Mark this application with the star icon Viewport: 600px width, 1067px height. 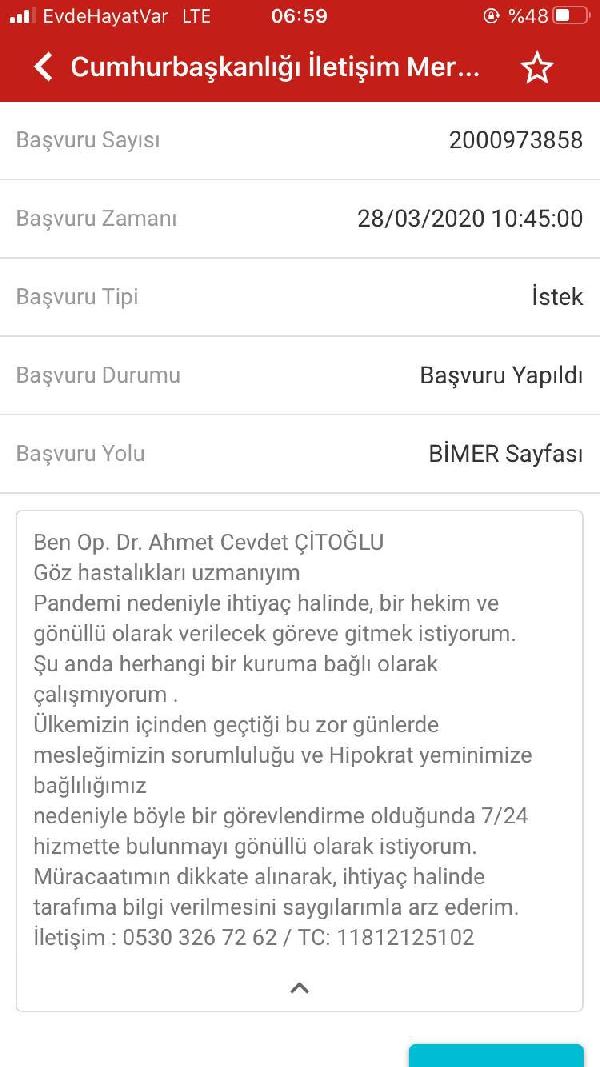click(537, 68)
